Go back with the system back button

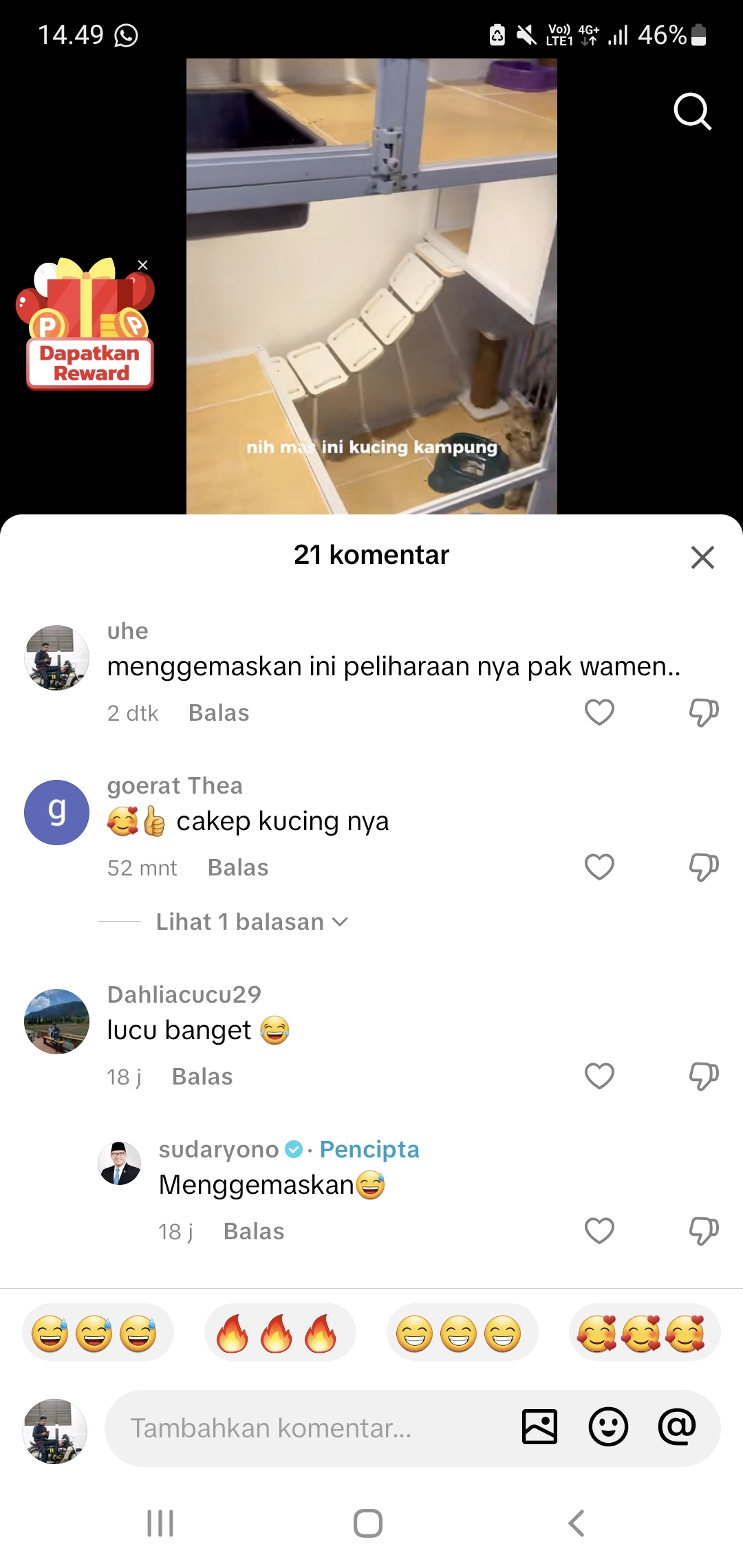click(x=577, y=1523)
